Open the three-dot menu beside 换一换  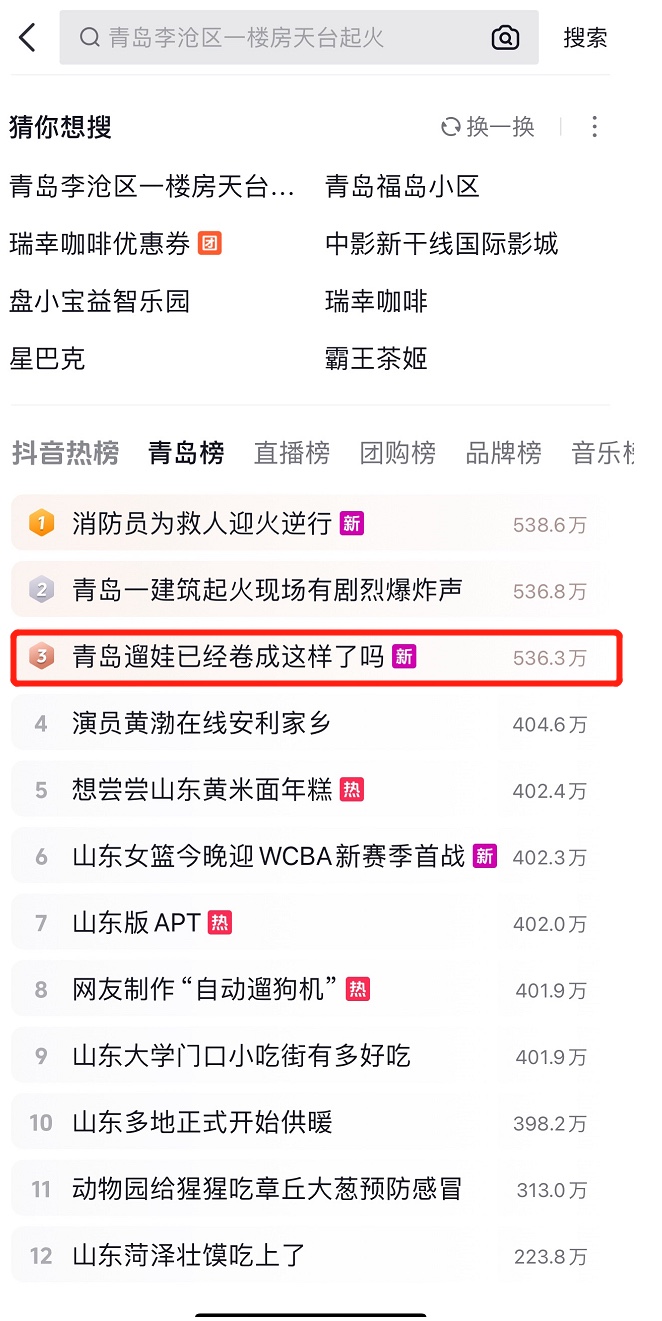tap(595, 127)
